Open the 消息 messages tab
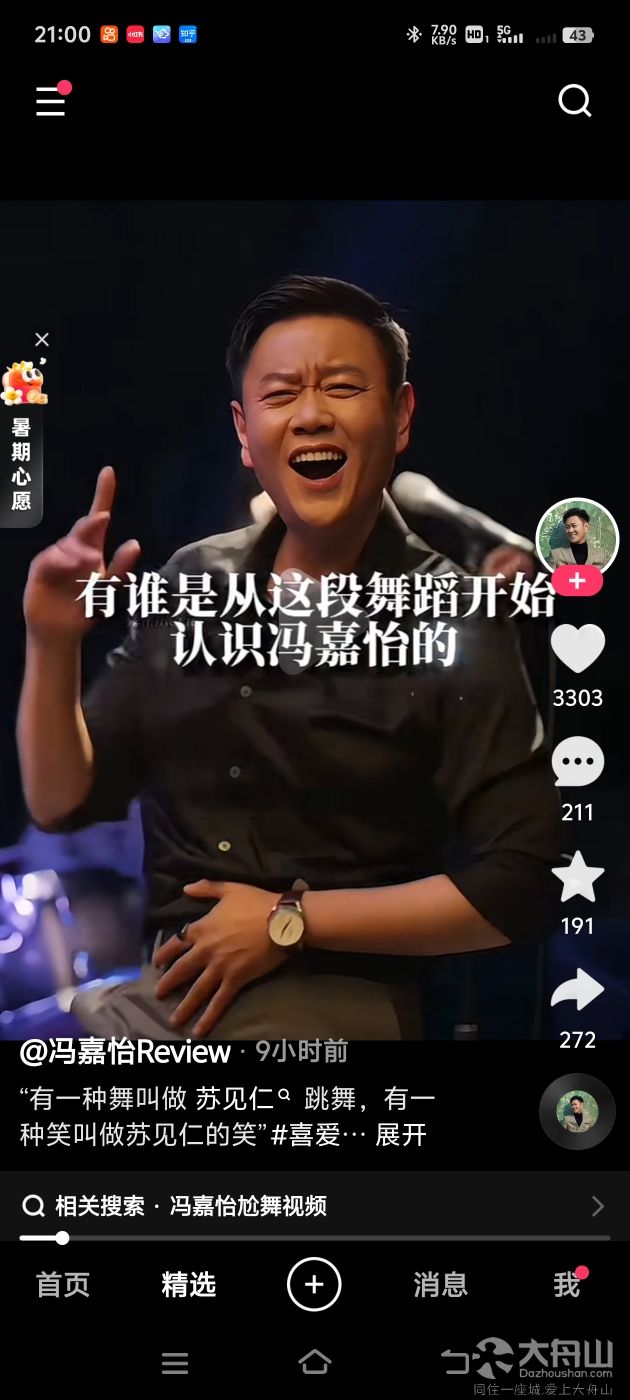 point(440,1285)
